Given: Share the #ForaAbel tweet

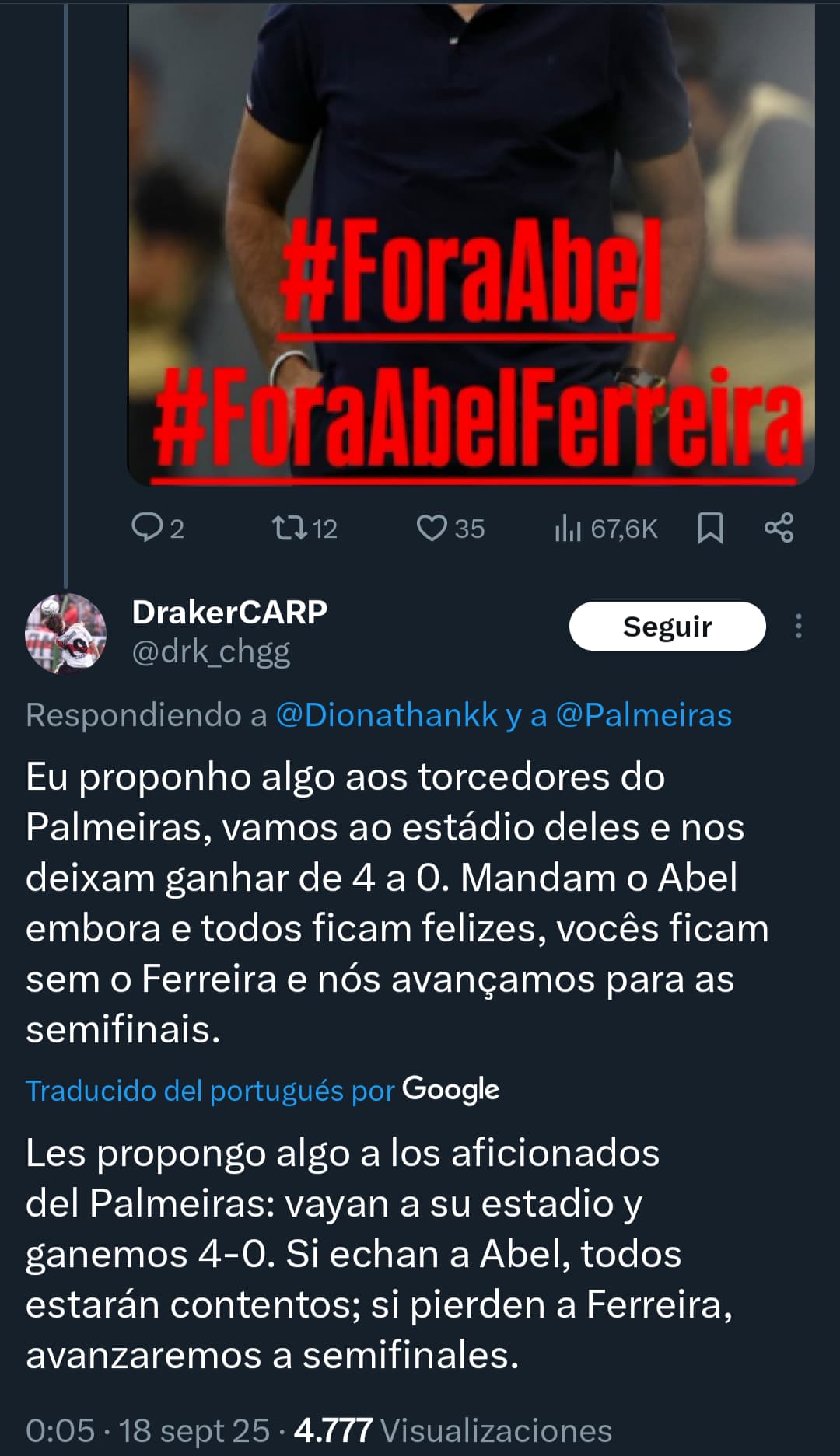Looking at the screenshot, I should point(779,528).
